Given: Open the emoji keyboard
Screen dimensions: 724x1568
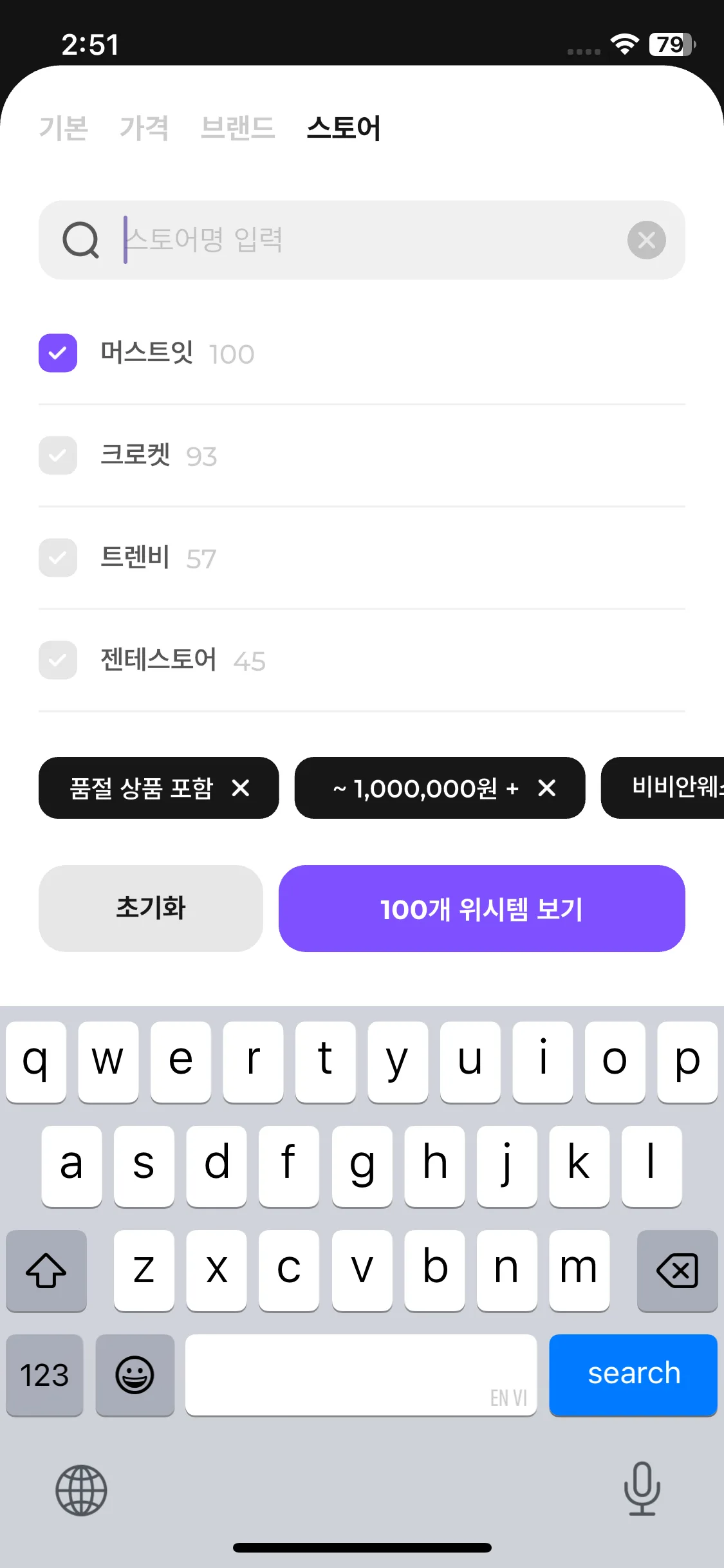Looking at the screenshot, I should tap(135, 1375).
